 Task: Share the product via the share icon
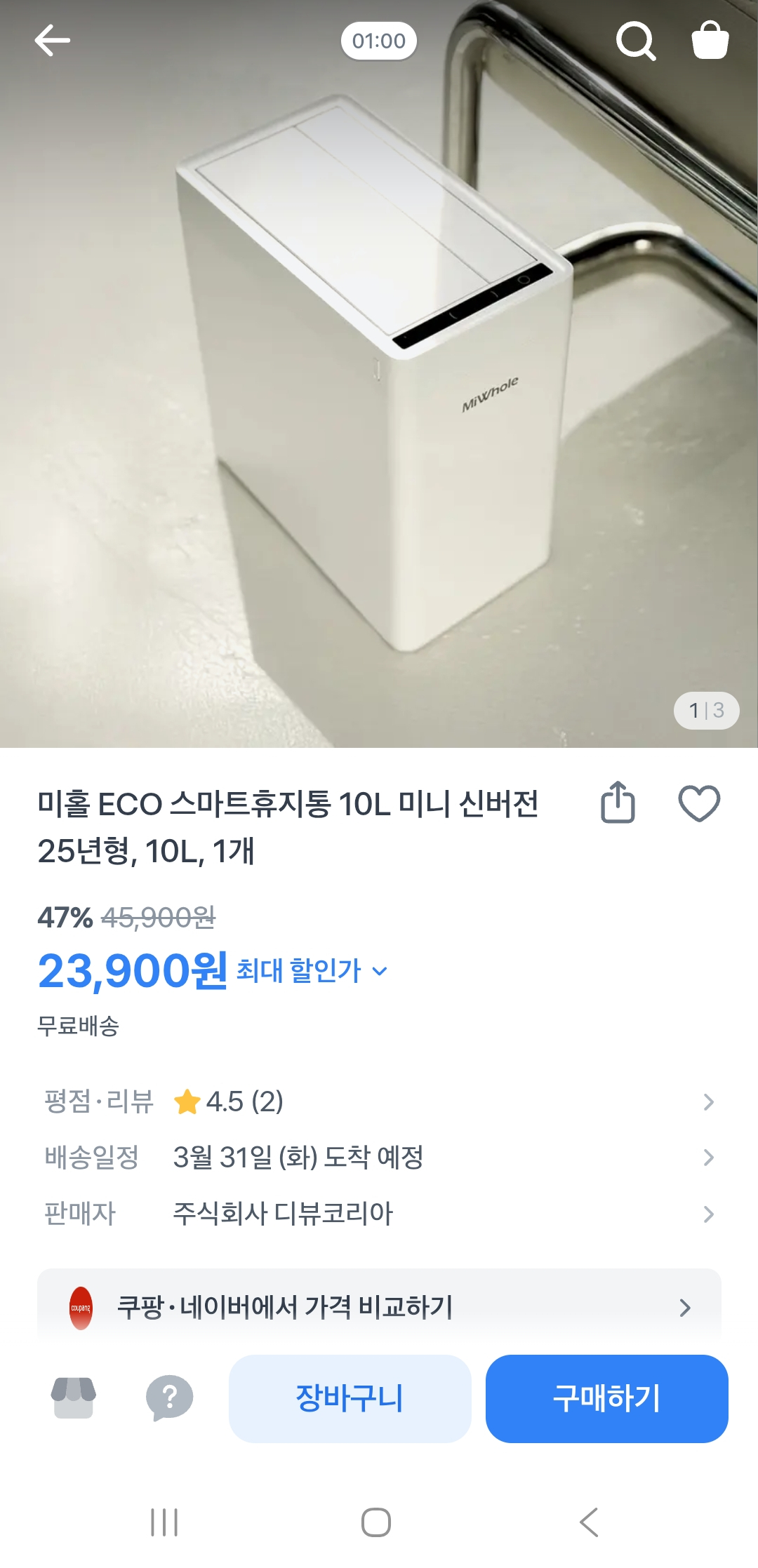point(618,805)
